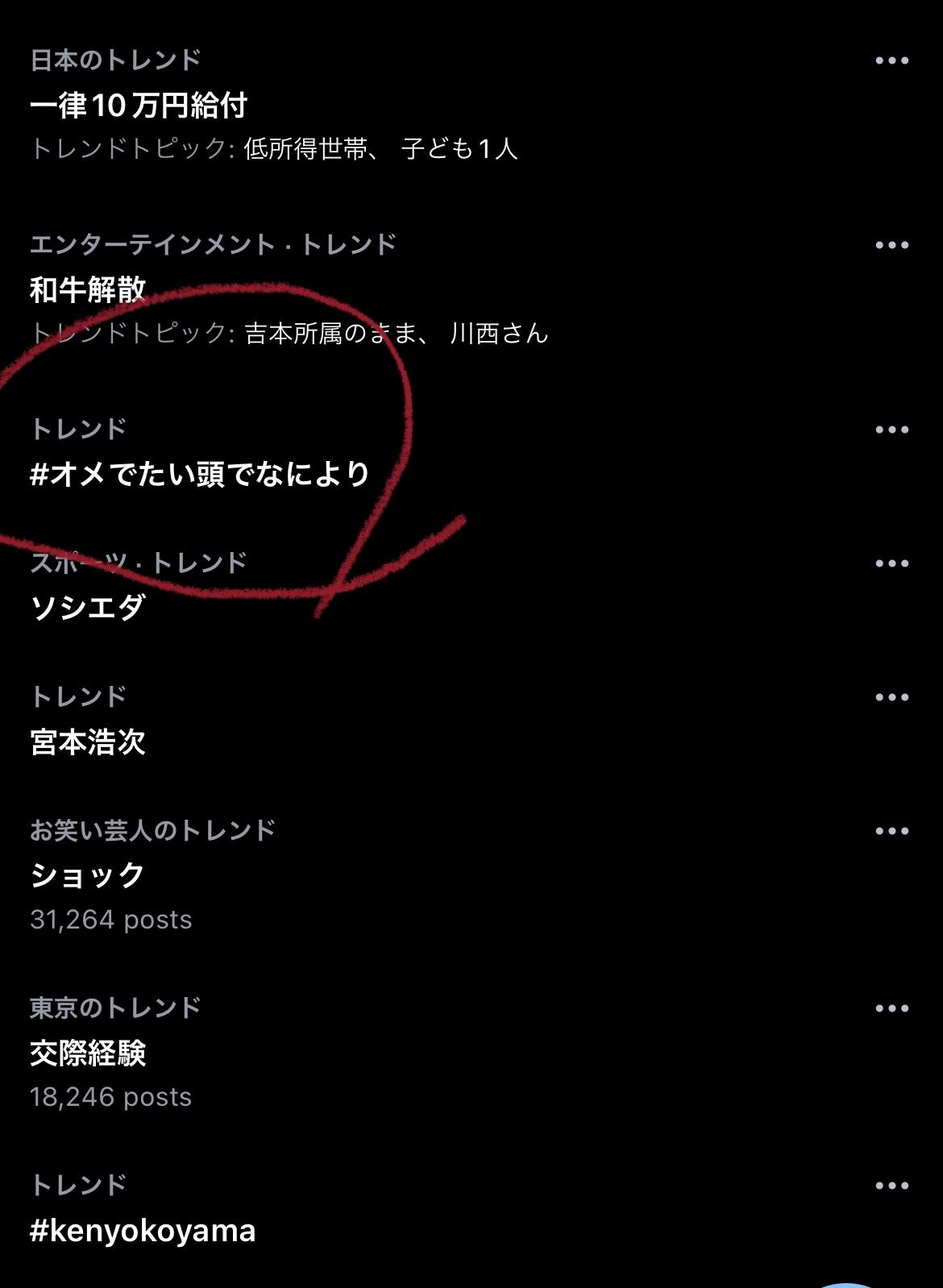Open the 宮本浩次 trend
943x1288 pixels.
pyautogui.click(x=88, y=742)
